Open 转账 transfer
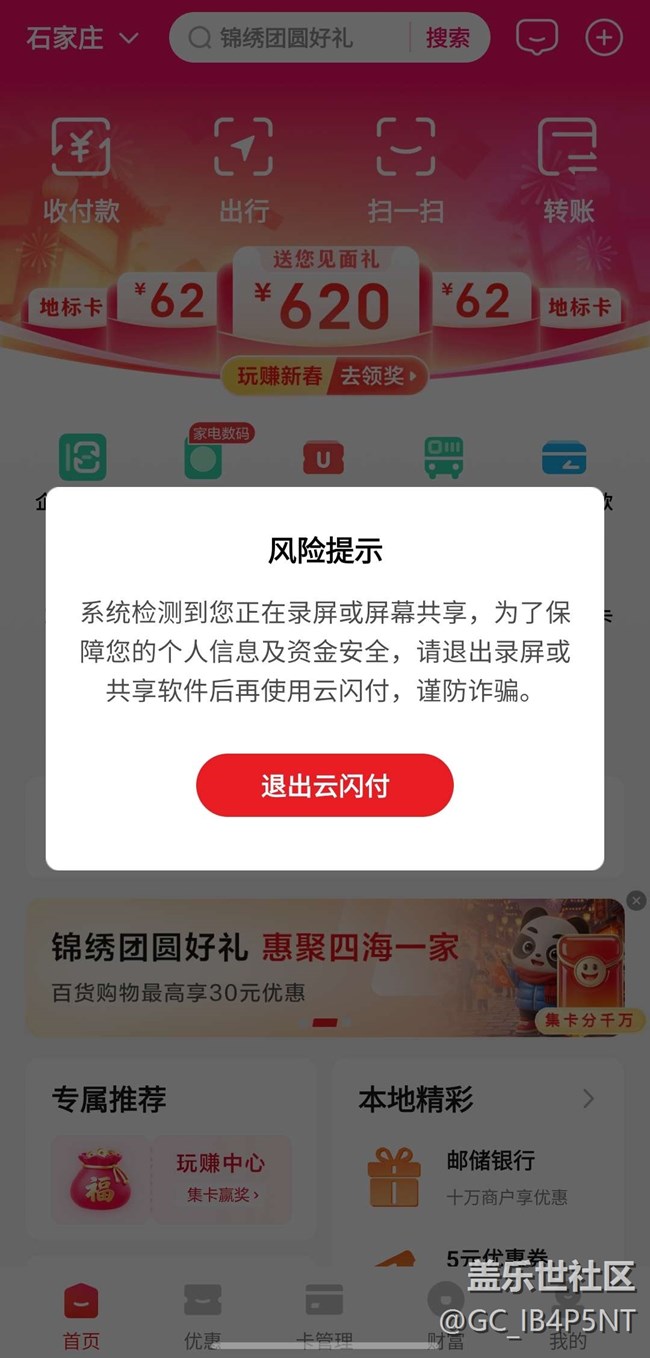This screenshot has width=650, height=1358. [x=568, y=170]
